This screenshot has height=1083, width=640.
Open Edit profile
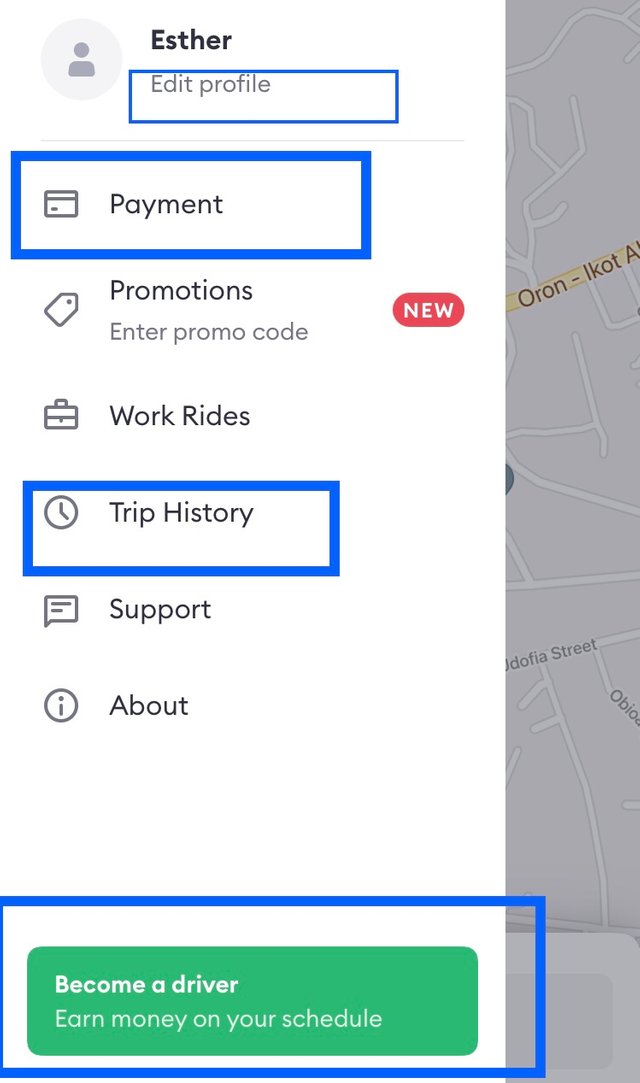tap(210, 85)
